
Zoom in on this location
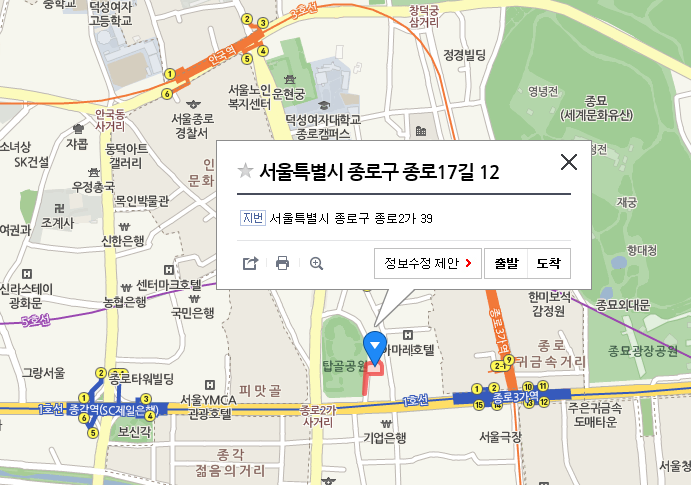point(317,264)
